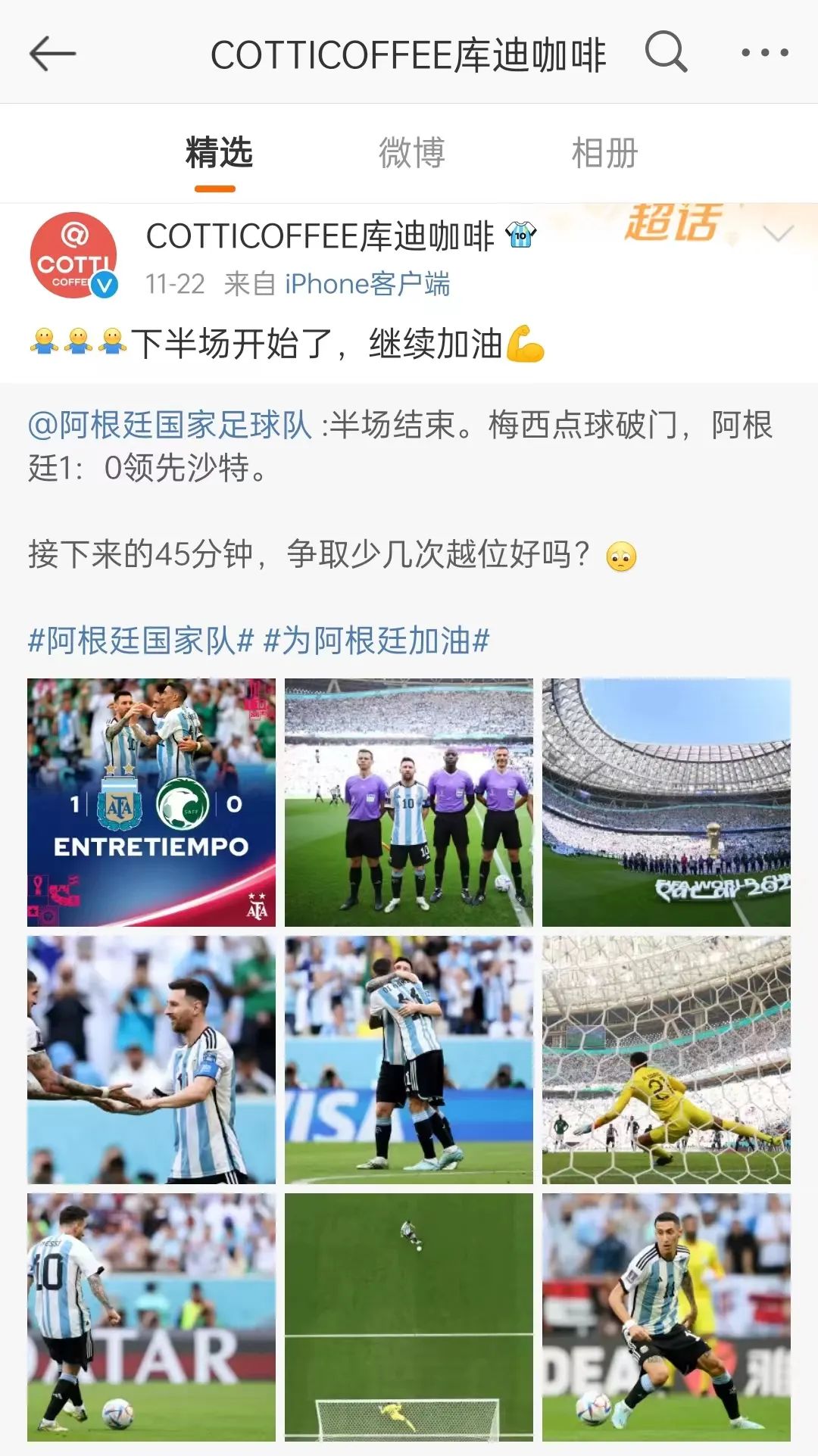This screenshot has width=818, height=1456.
Task: Go back using the arrow icon
Action: click(x=52, y=54)
